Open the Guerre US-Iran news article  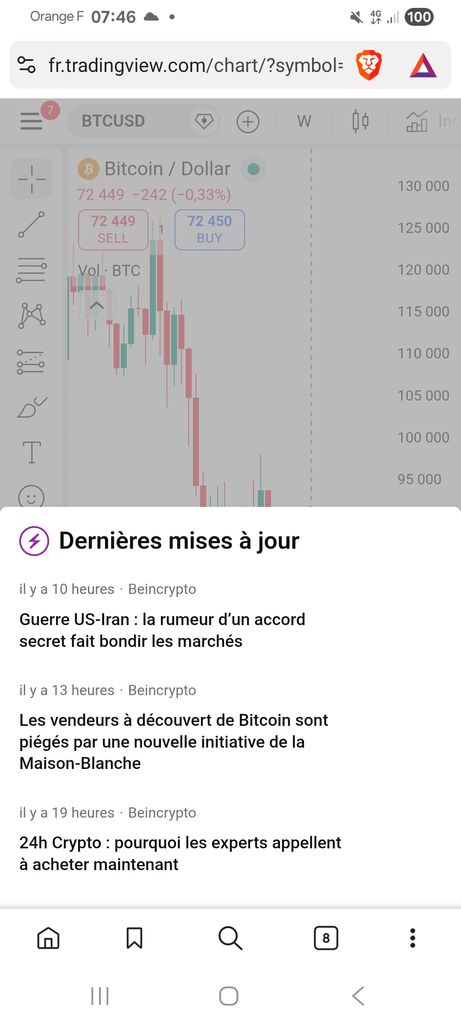(x=163, y=630)
